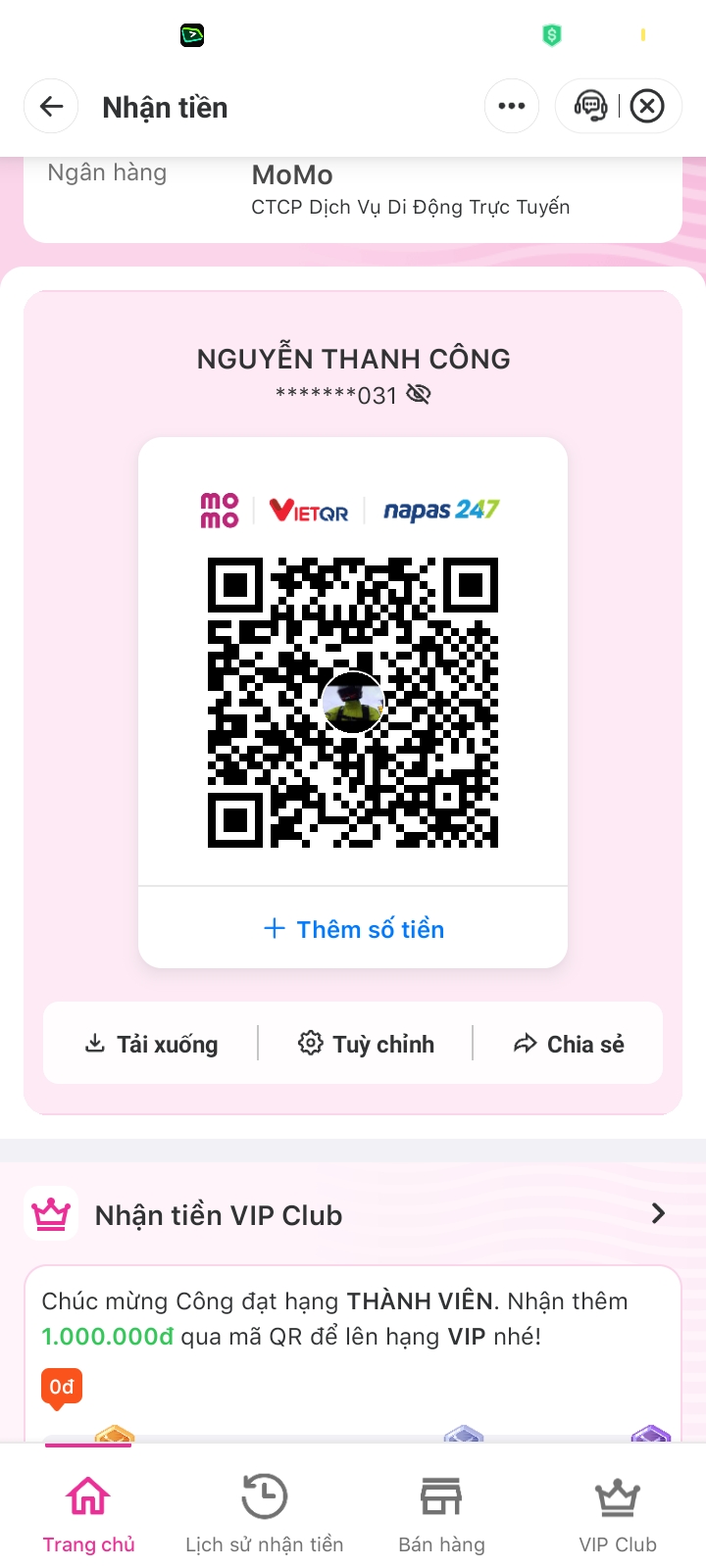Go back from Nhận tiền screen

point(51,106)
